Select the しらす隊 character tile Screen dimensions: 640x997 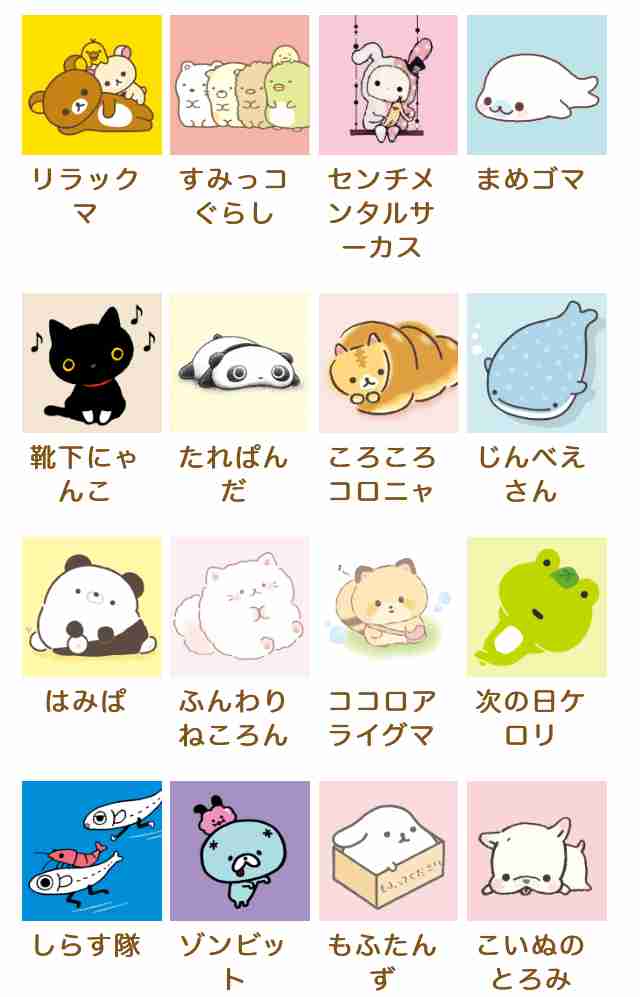[x=92, y=851]
